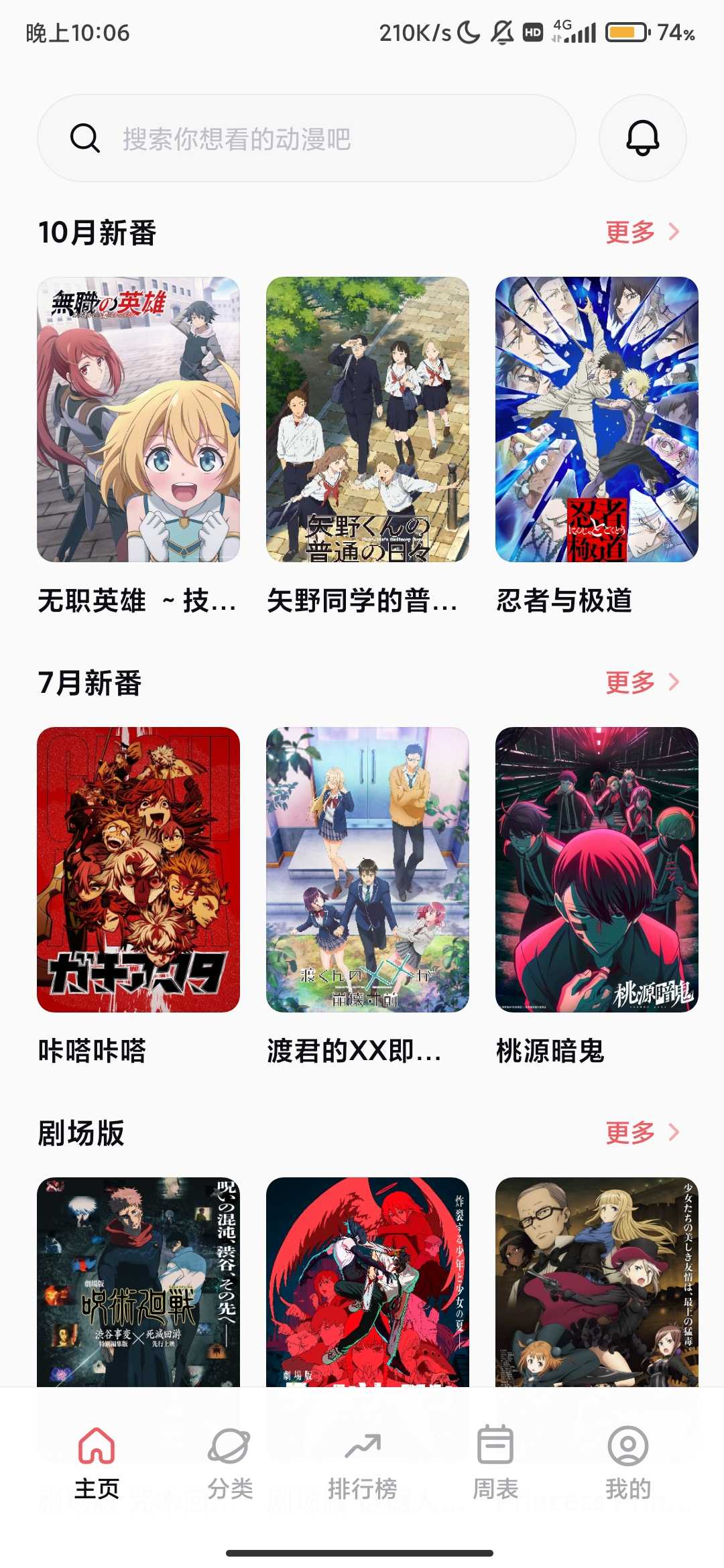Switch to the 分类 tab
This screenshot has height=1568, width=724.
coord(230,1462)
